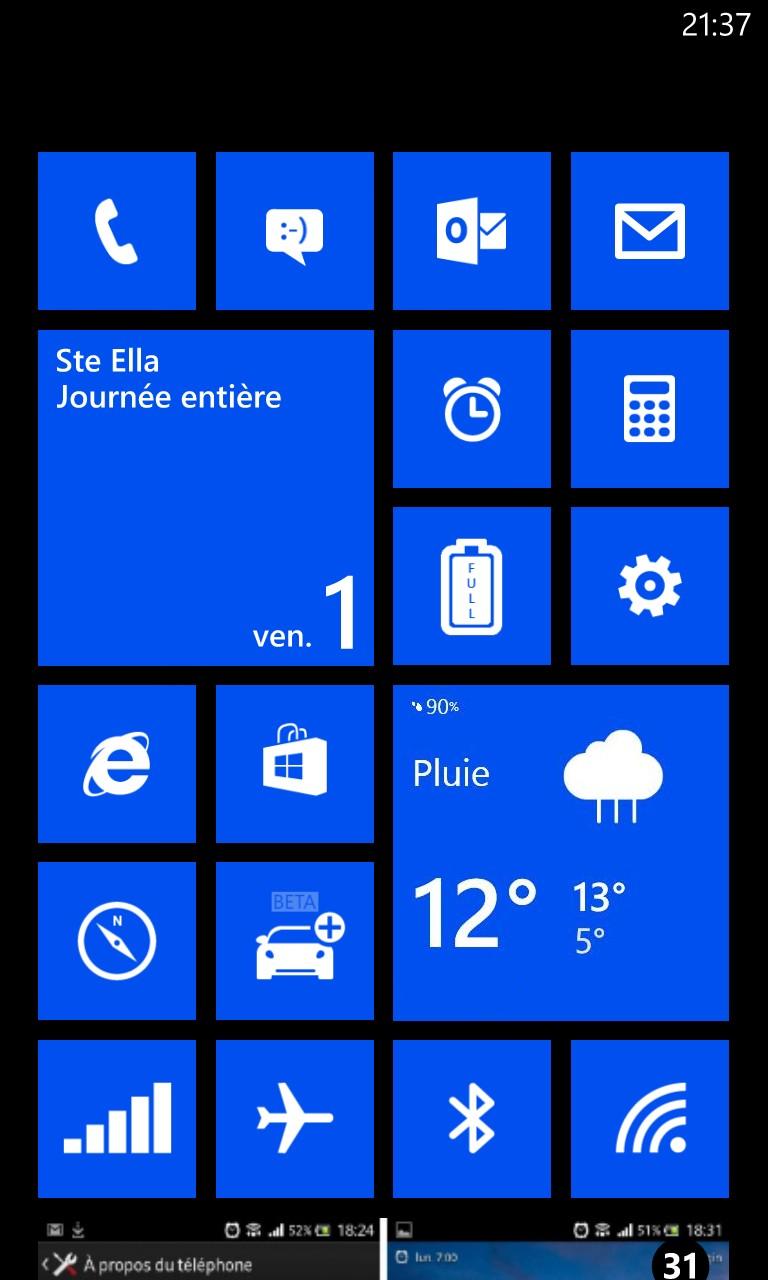Open the compass navigation tile
This screenshot has height=1280, width=768.
(117, 941)
